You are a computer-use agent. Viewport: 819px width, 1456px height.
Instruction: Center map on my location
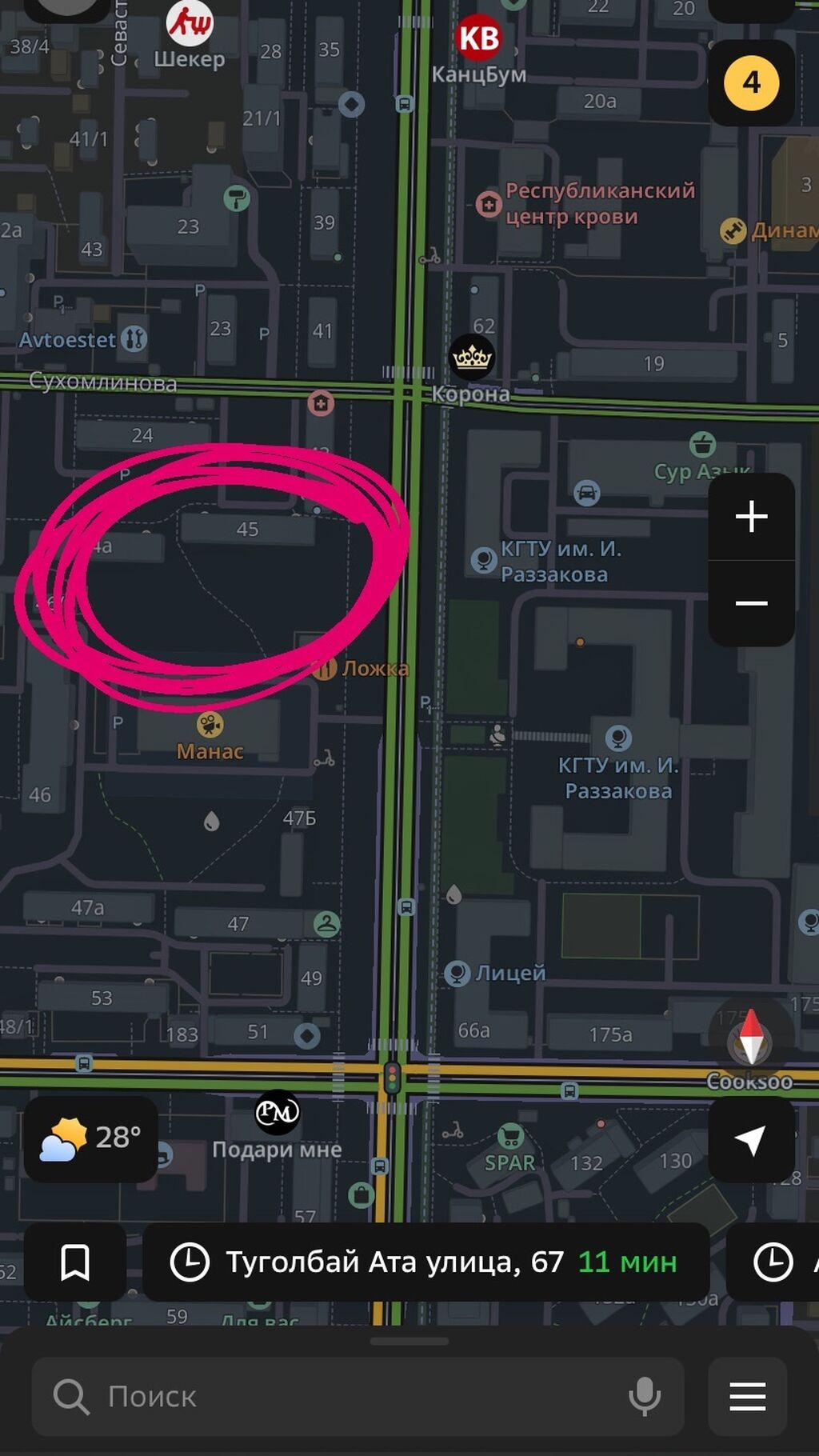[751, 1140]
